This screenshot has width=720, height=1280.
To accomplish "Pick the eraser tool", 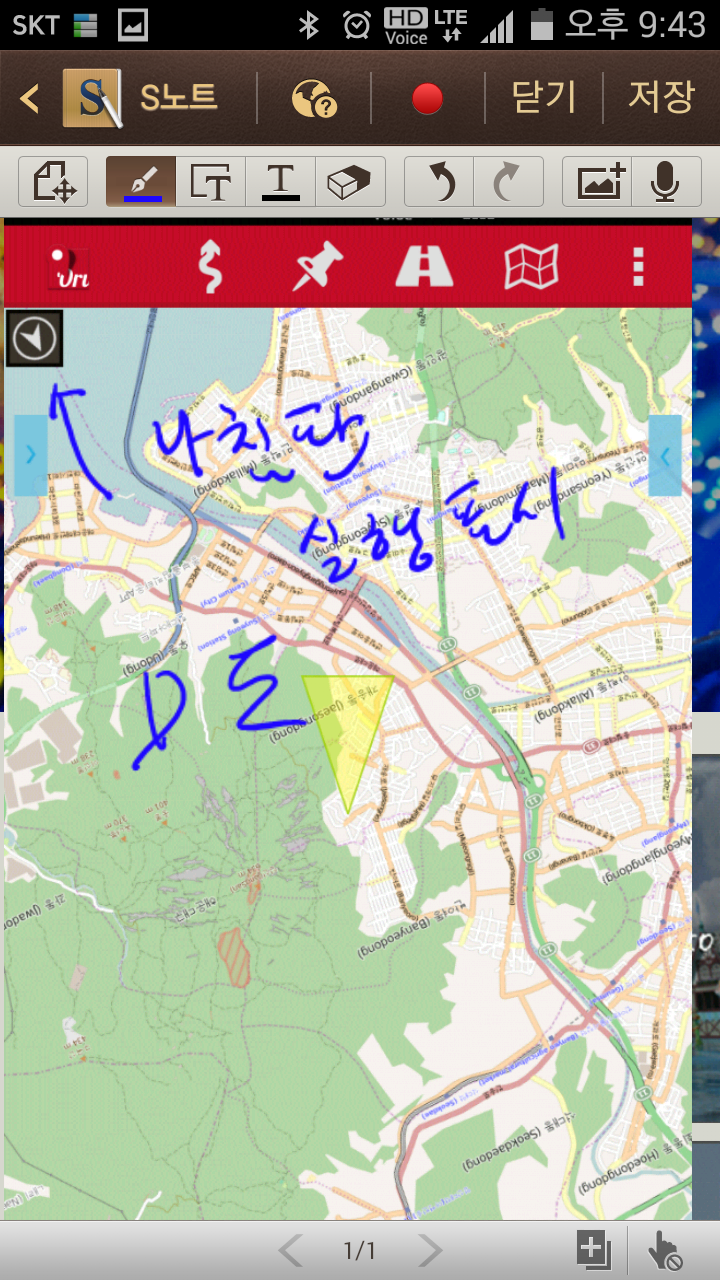I will [x=350, y=182].
